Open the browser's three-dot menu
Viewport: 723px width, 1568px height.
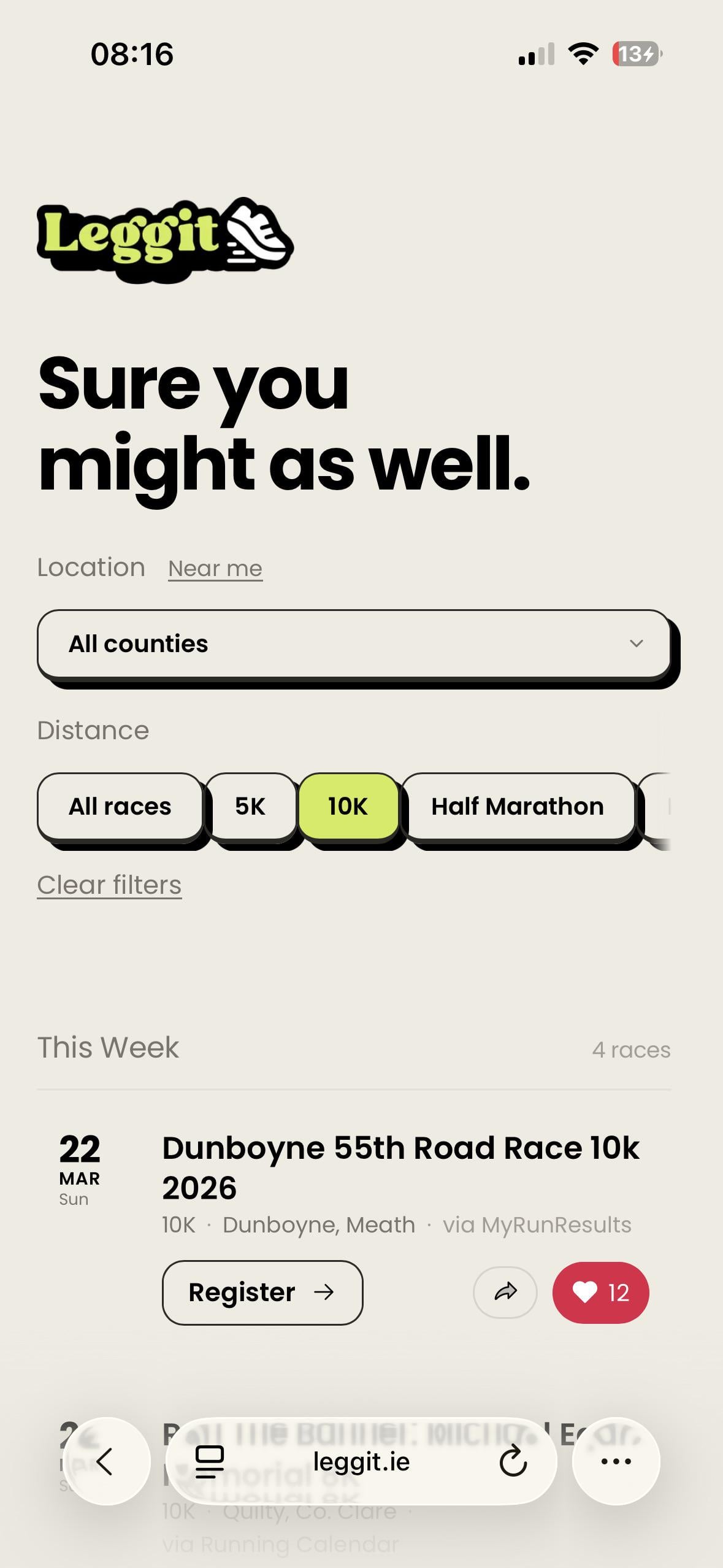(616, 1461)
